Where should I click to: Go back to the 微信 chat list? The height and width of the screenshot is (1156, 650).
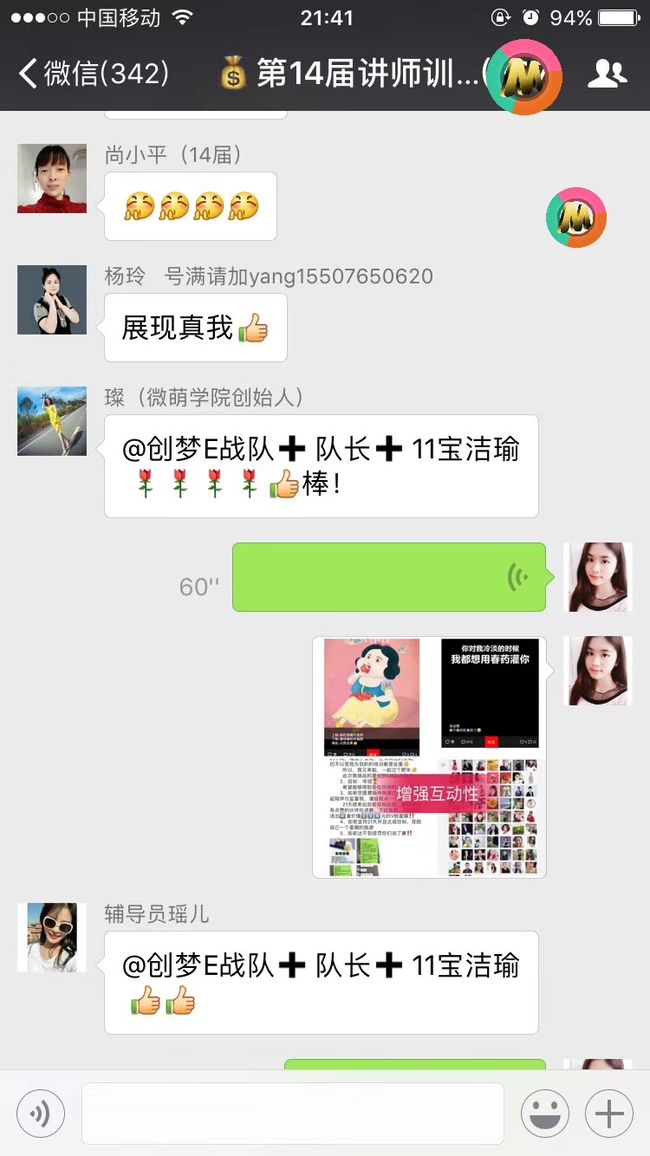click(x=94, y=74)
